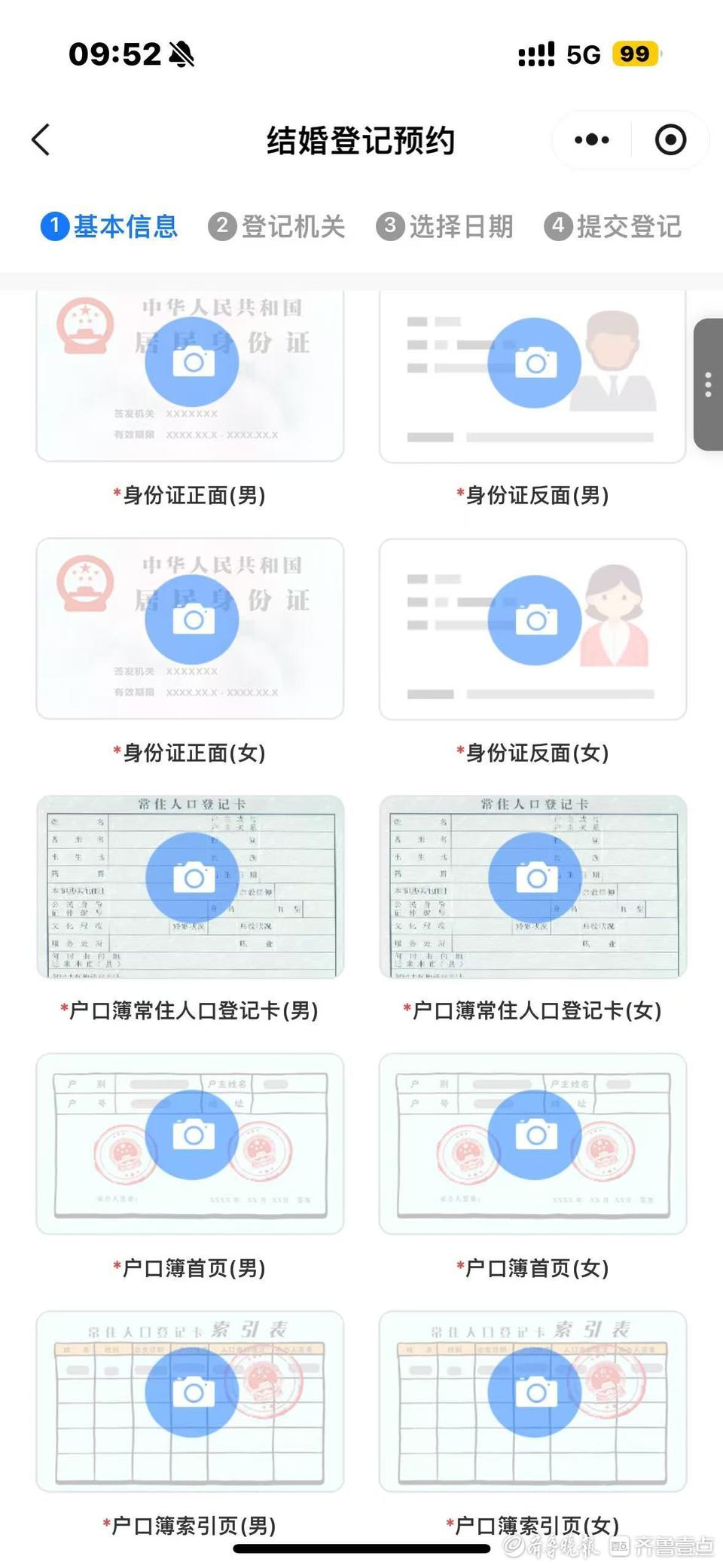Capture the 户口簿索引页(男) document
723x1568 pixels.
192,1392
